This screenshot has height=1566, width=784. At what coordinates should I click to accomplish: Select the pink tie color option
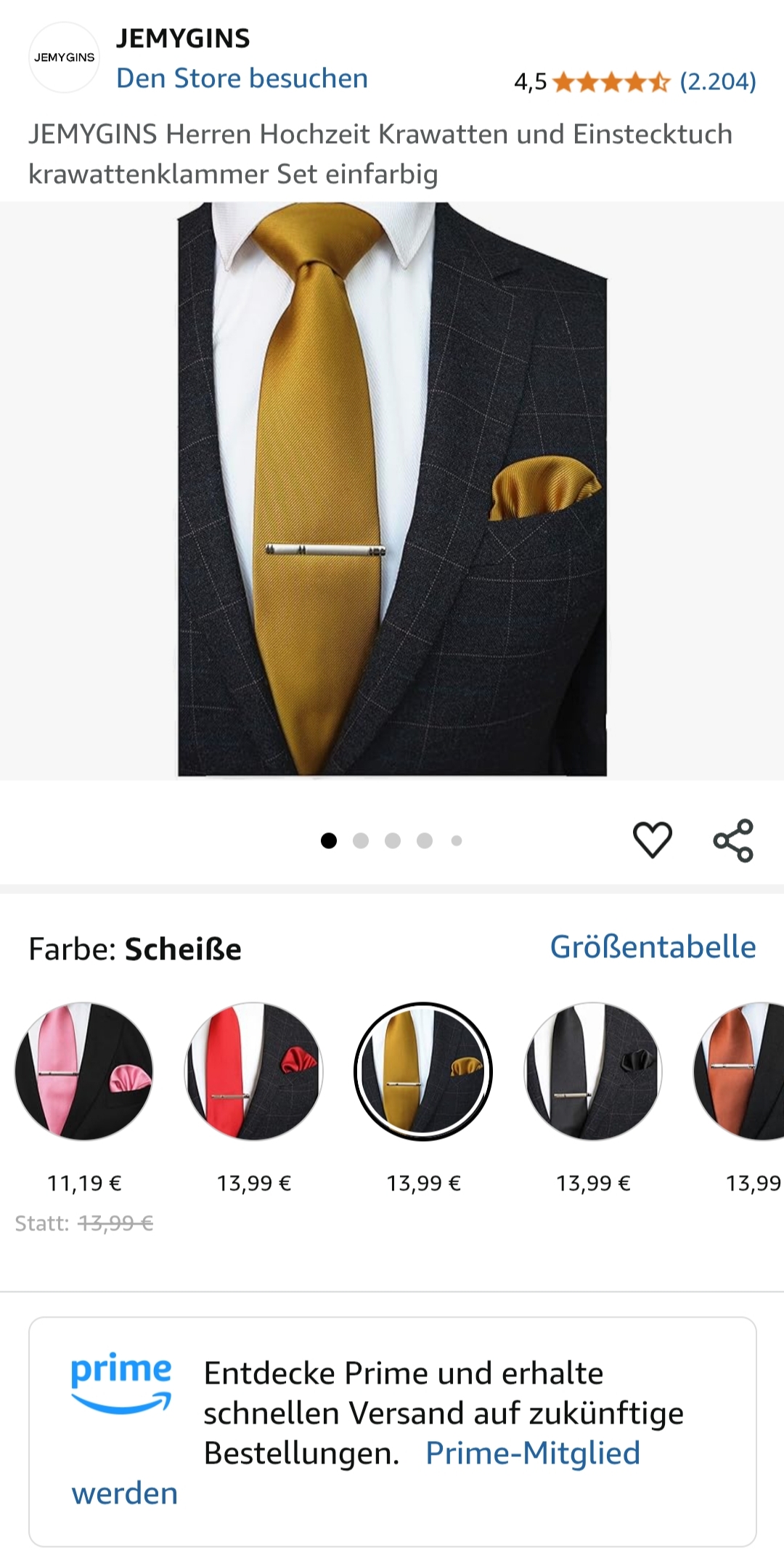(x=84, y=1071)
